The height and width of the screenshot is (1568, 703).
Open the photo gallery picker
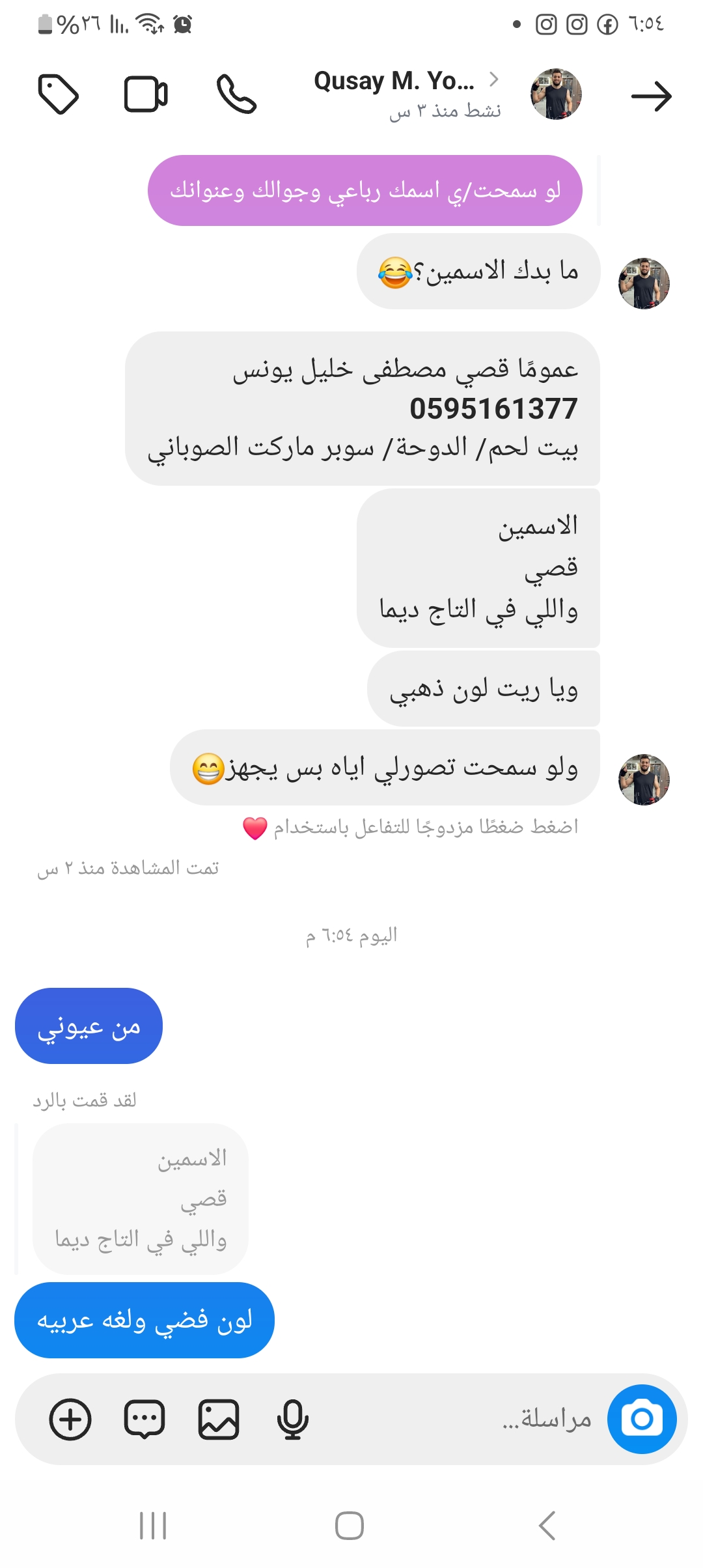coord(219,1419)
